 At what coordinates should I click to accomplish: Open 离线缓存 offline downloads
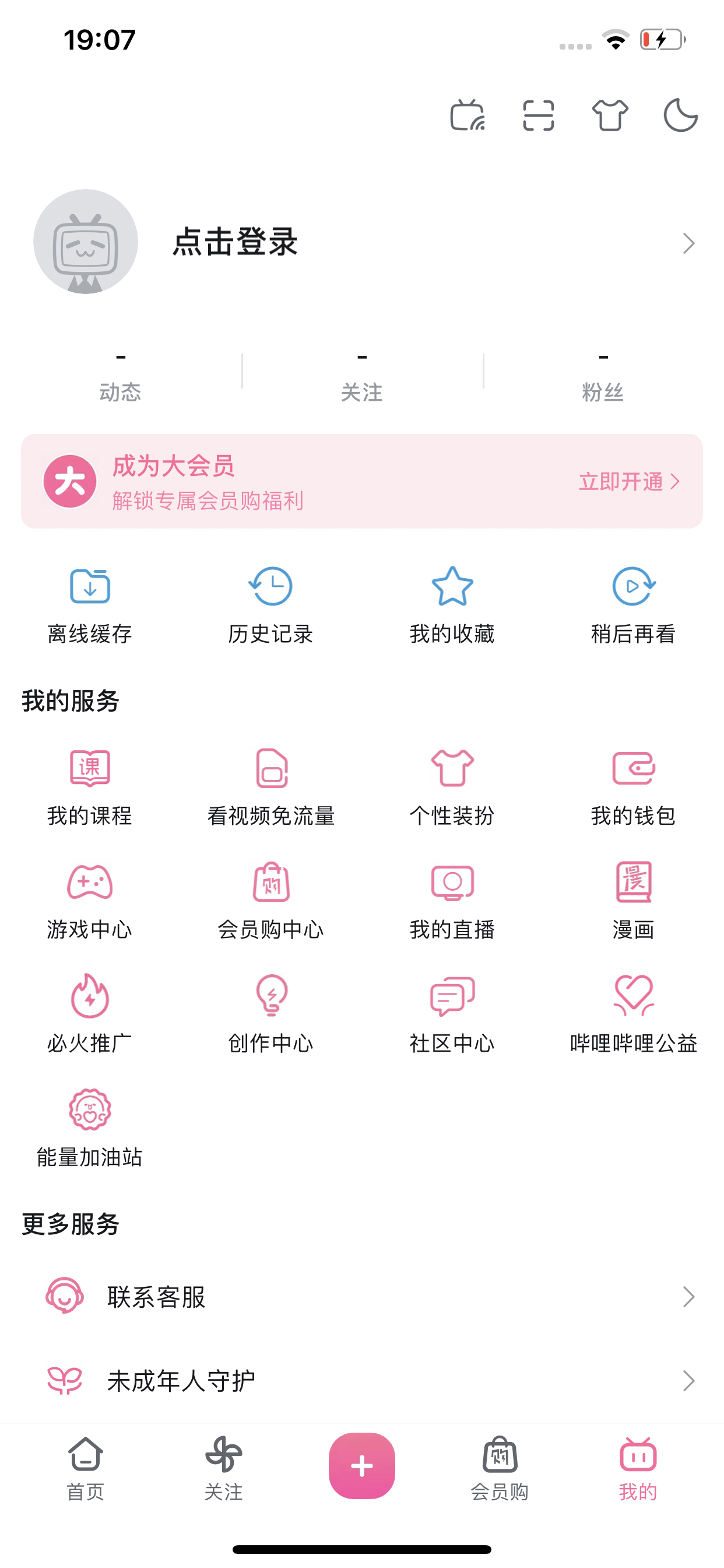pyautogui.click(x=90, y=604)
